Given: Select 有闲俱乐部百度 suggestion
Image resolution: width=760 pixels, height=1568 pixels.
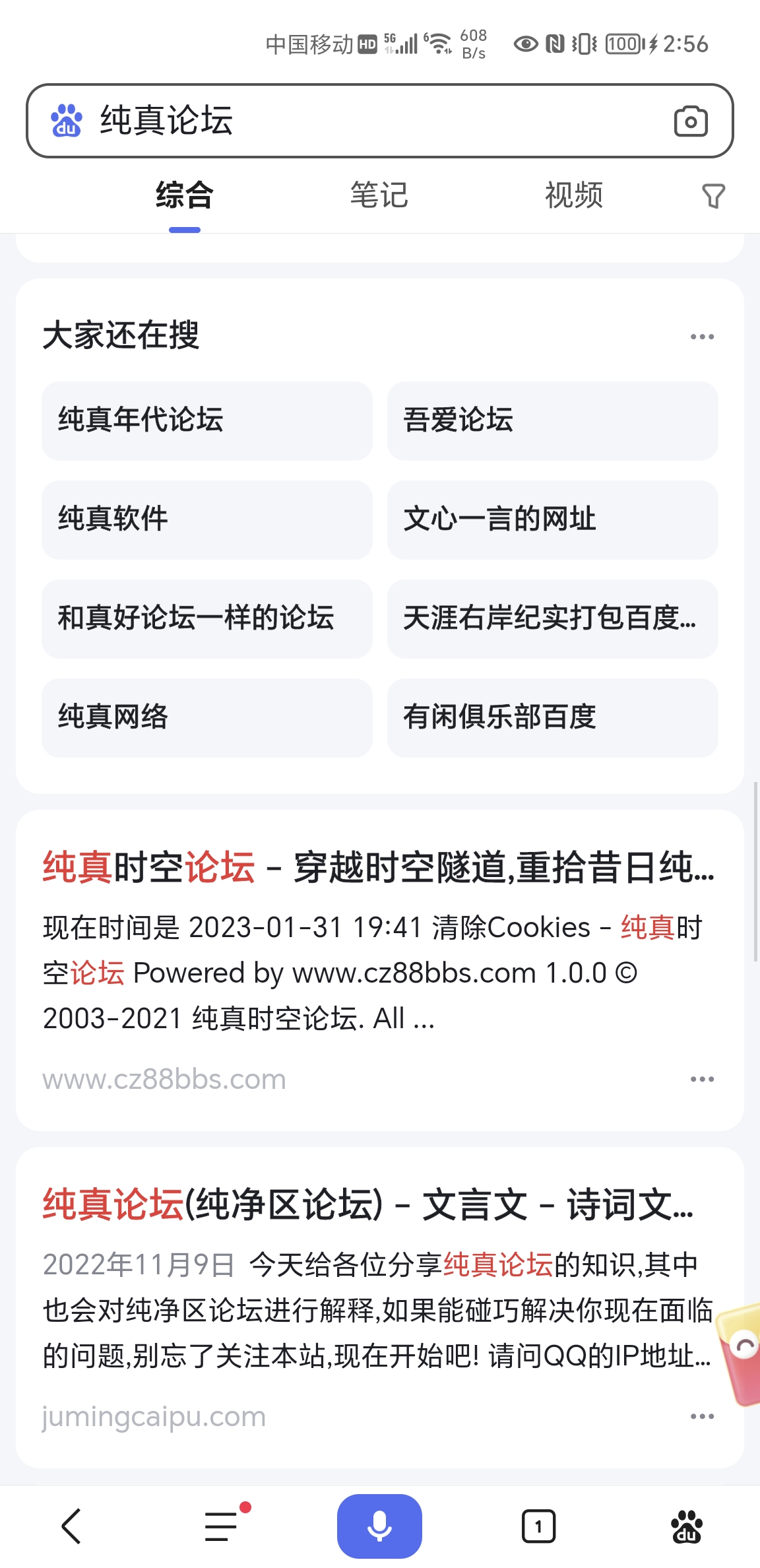Looking at the screenshot, I should (x=552, y=717).
